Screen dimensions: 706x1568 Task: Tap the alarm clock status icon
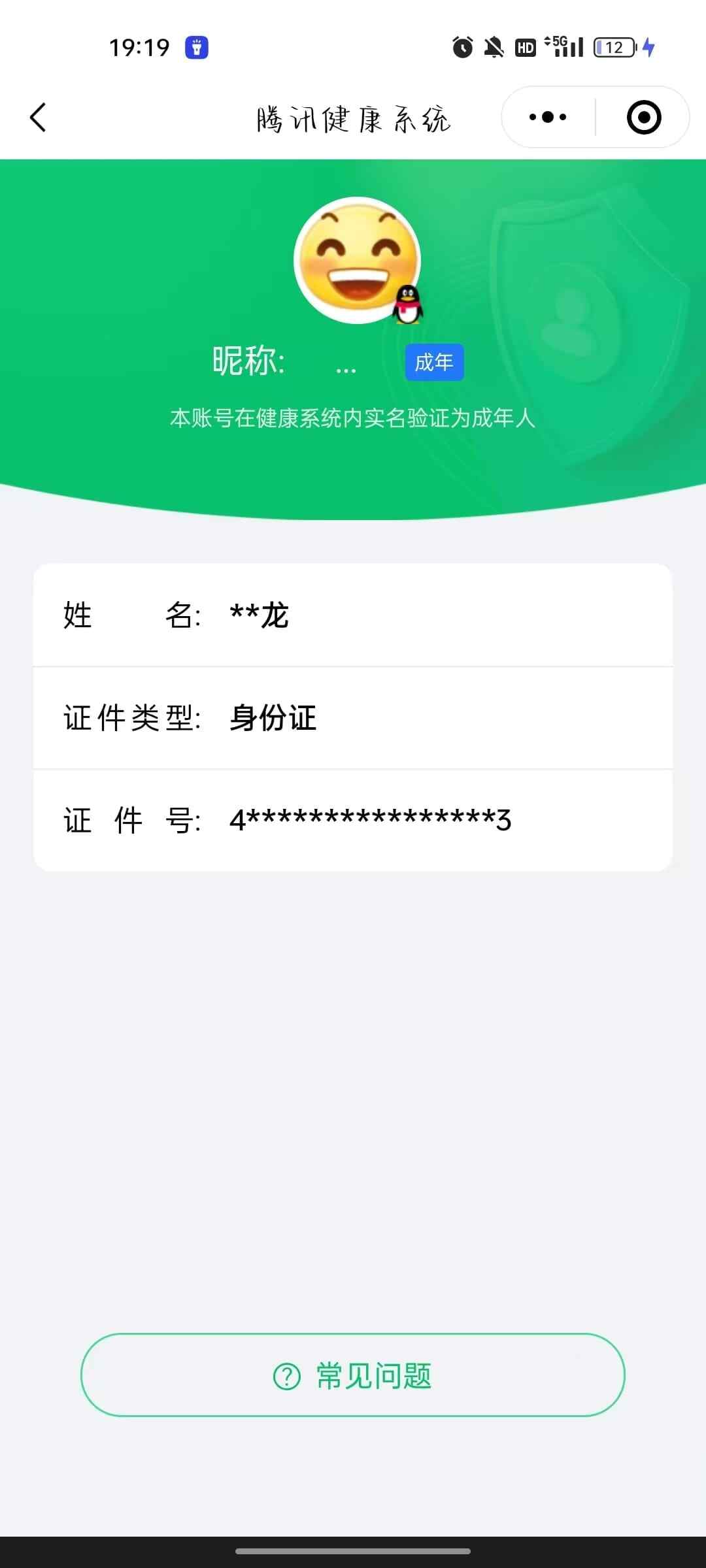[x=462, y=46]
